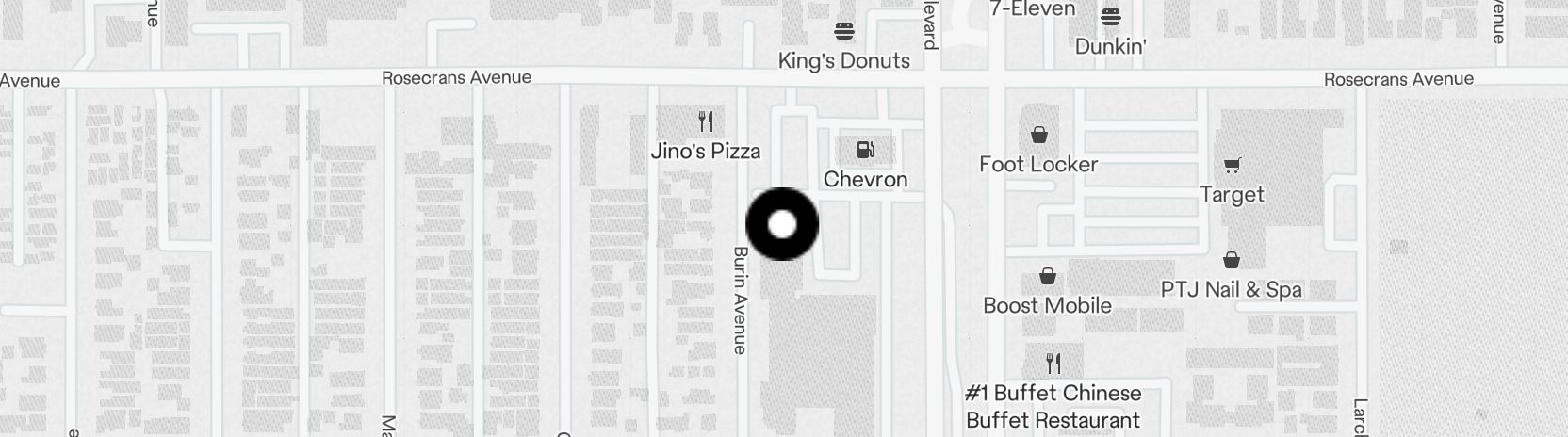1568x437 pixels.
Task: Open #1 Buffet Chinese Buffet Restaurant marker
Action: point(1053,364)
